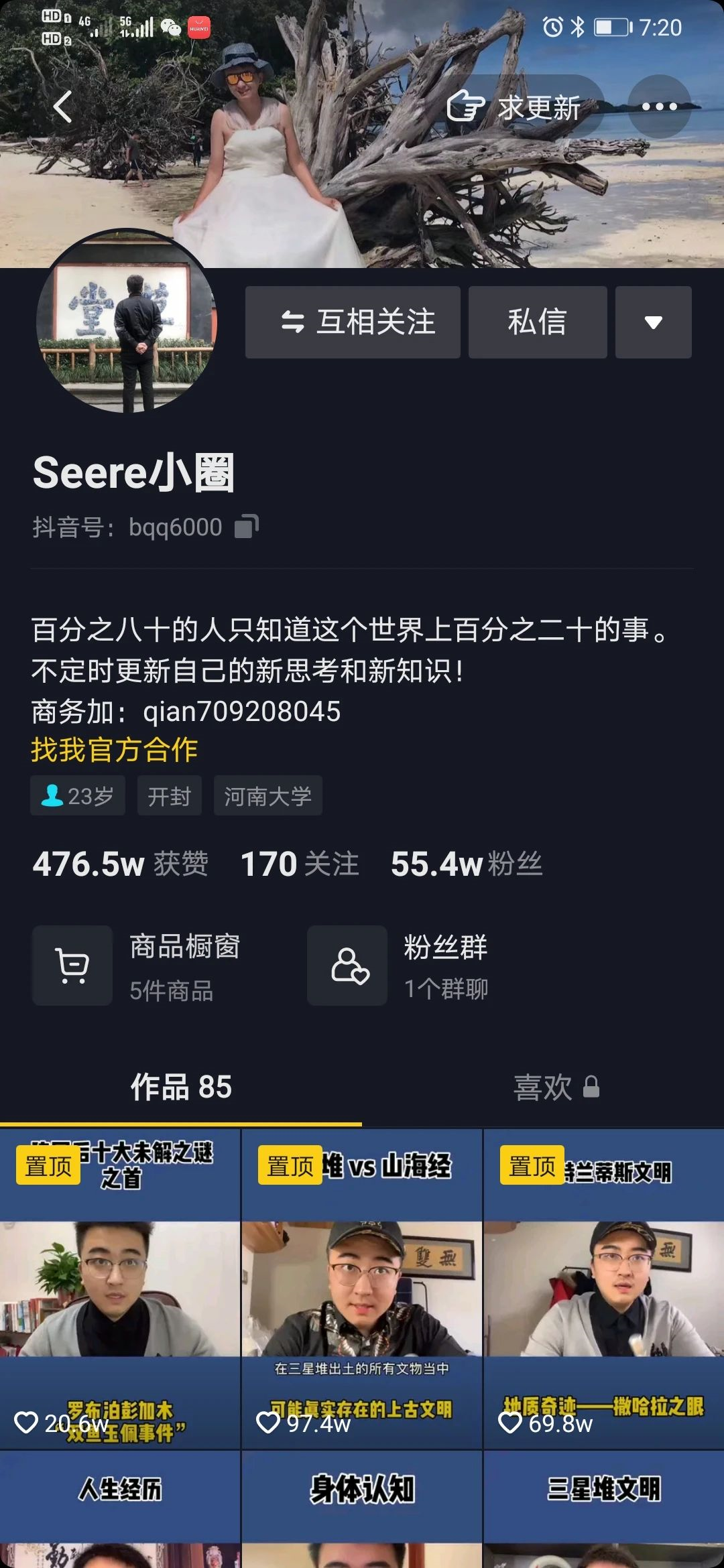This screenshot has height=1568, width=724.
Task: Copy the Douyin ID bqq6000
Action: point(246,527)
